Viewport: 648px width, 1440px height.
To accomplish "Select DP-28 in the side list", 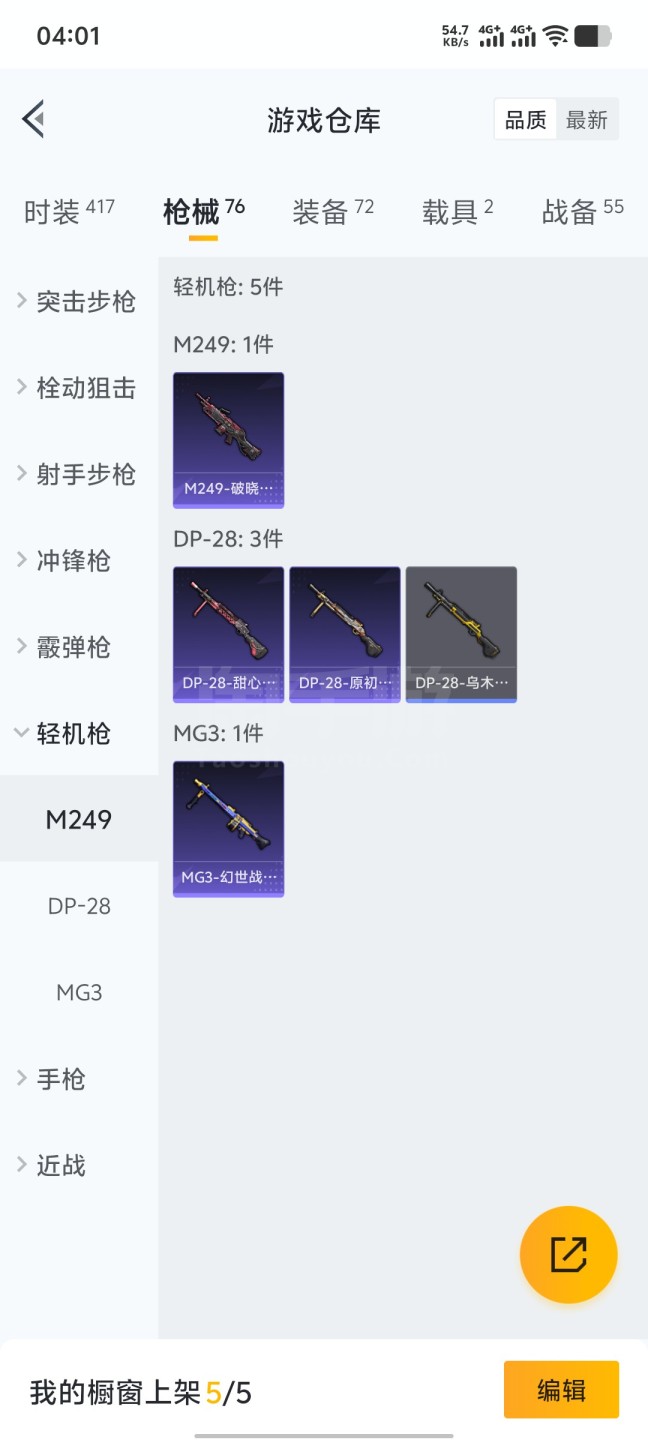I will point(79,906).
